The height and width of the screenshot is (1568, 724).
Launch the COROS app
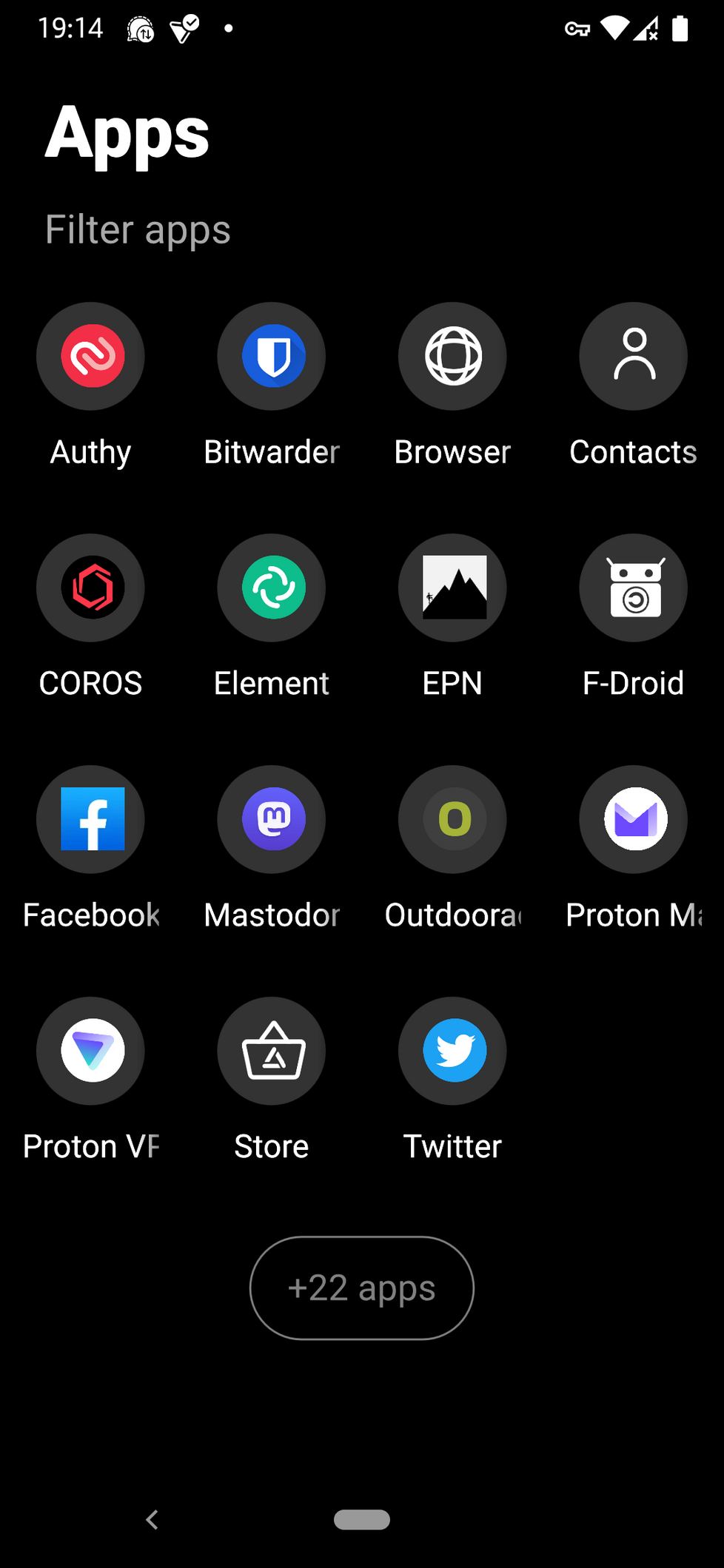click(x=91, y=588)
